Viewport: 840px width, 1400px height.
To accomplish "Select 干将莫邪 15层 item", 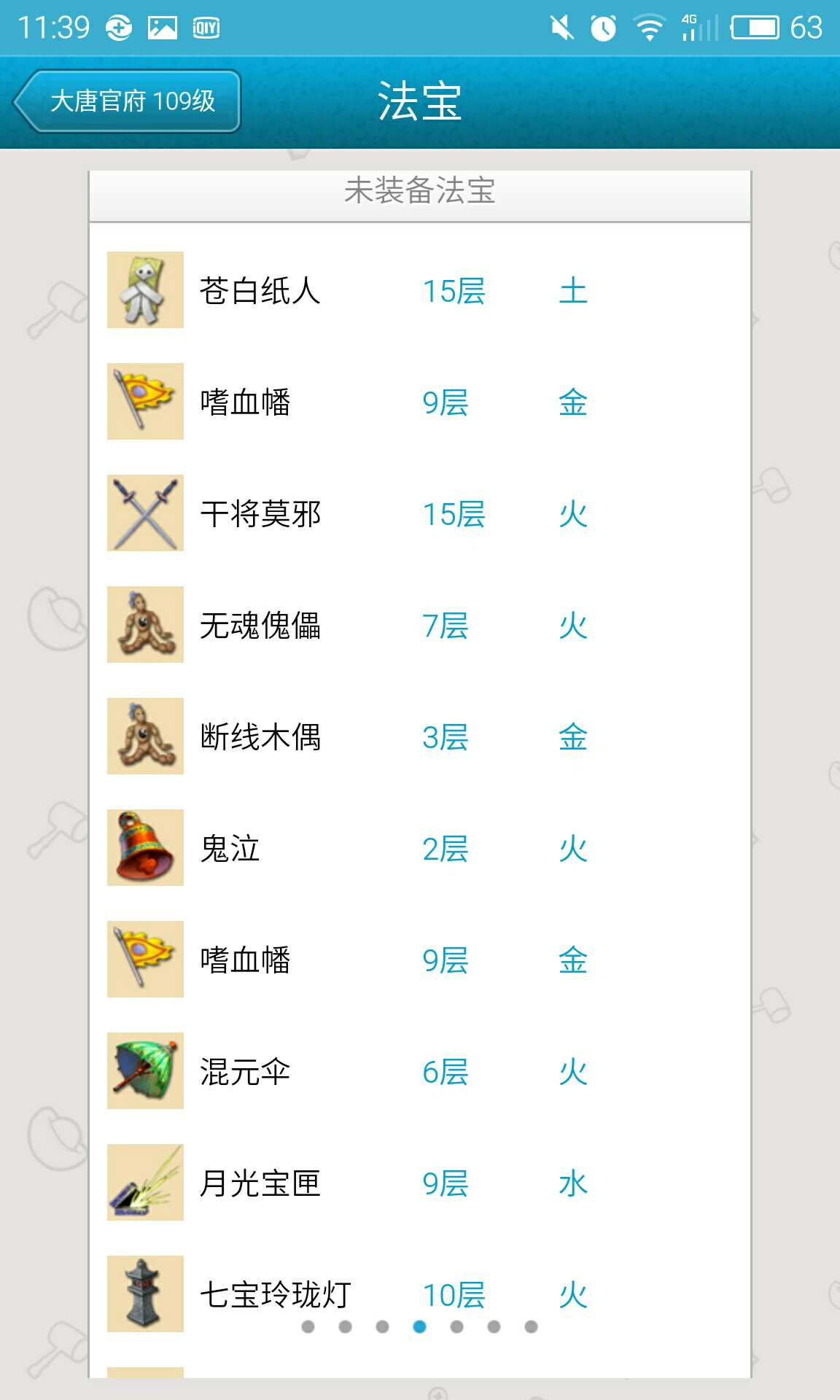I will coord(419,513).
